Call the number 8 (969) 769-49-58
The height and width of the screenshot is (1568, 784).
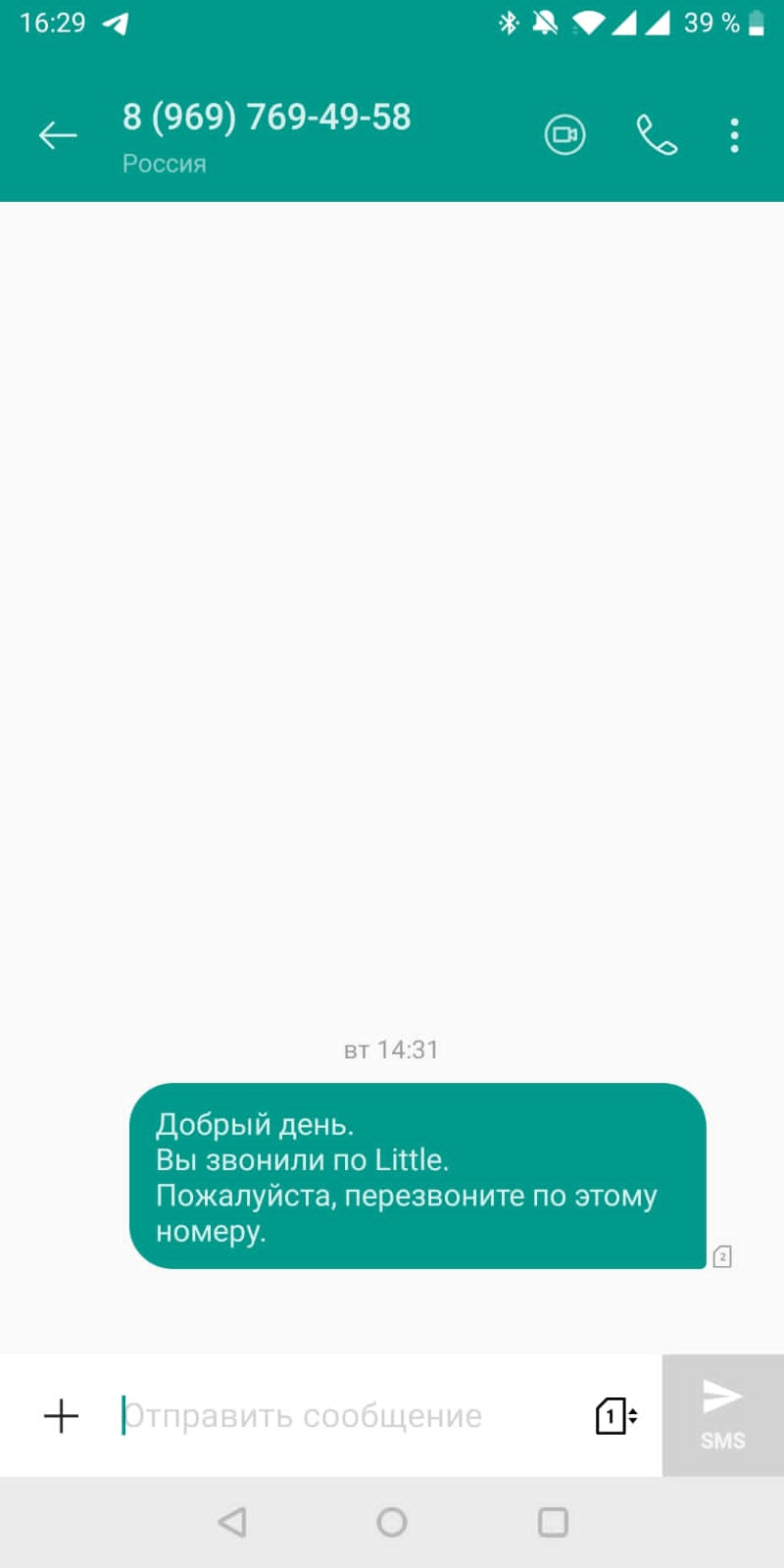[x=657, y=135]
